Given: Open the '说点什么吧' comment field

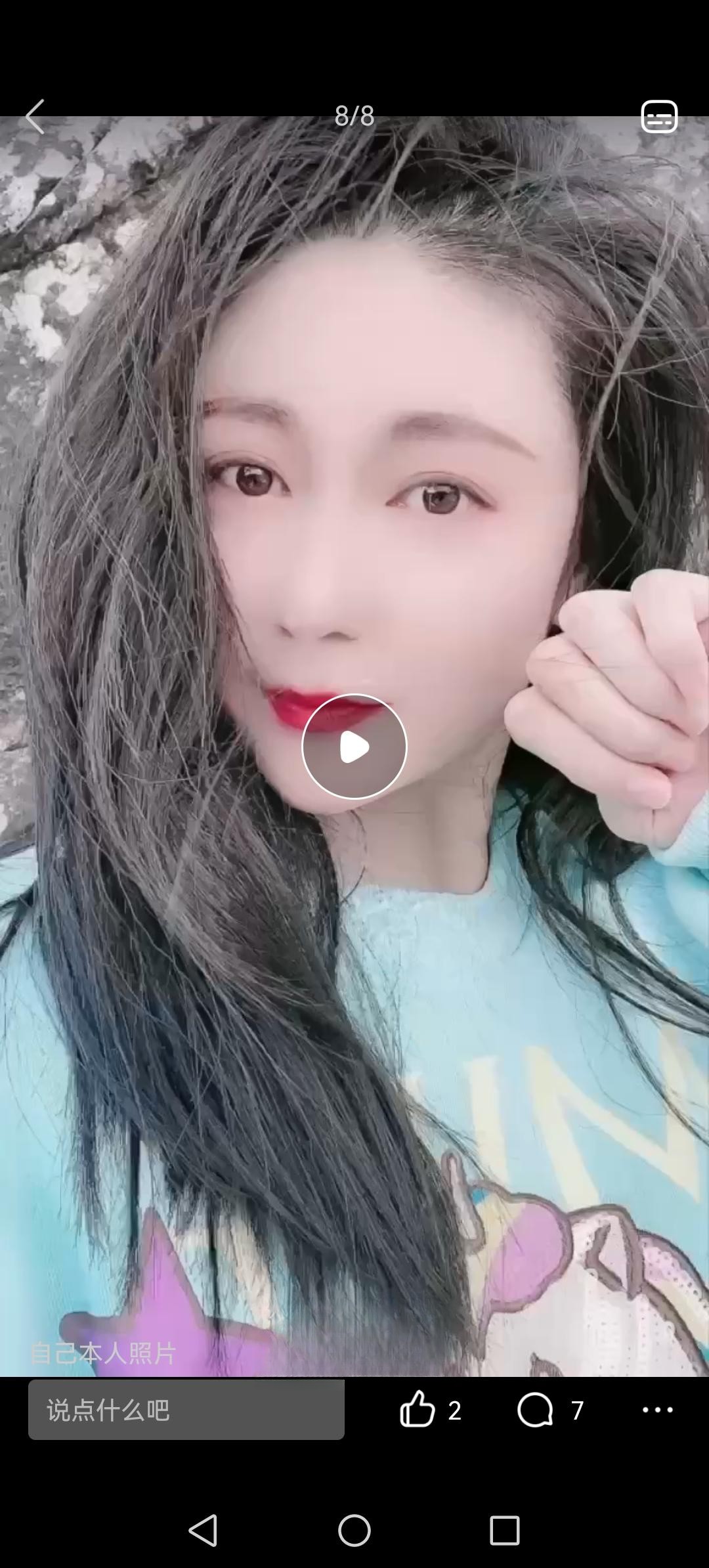Looking at the screenshot, I should 186,1410.
